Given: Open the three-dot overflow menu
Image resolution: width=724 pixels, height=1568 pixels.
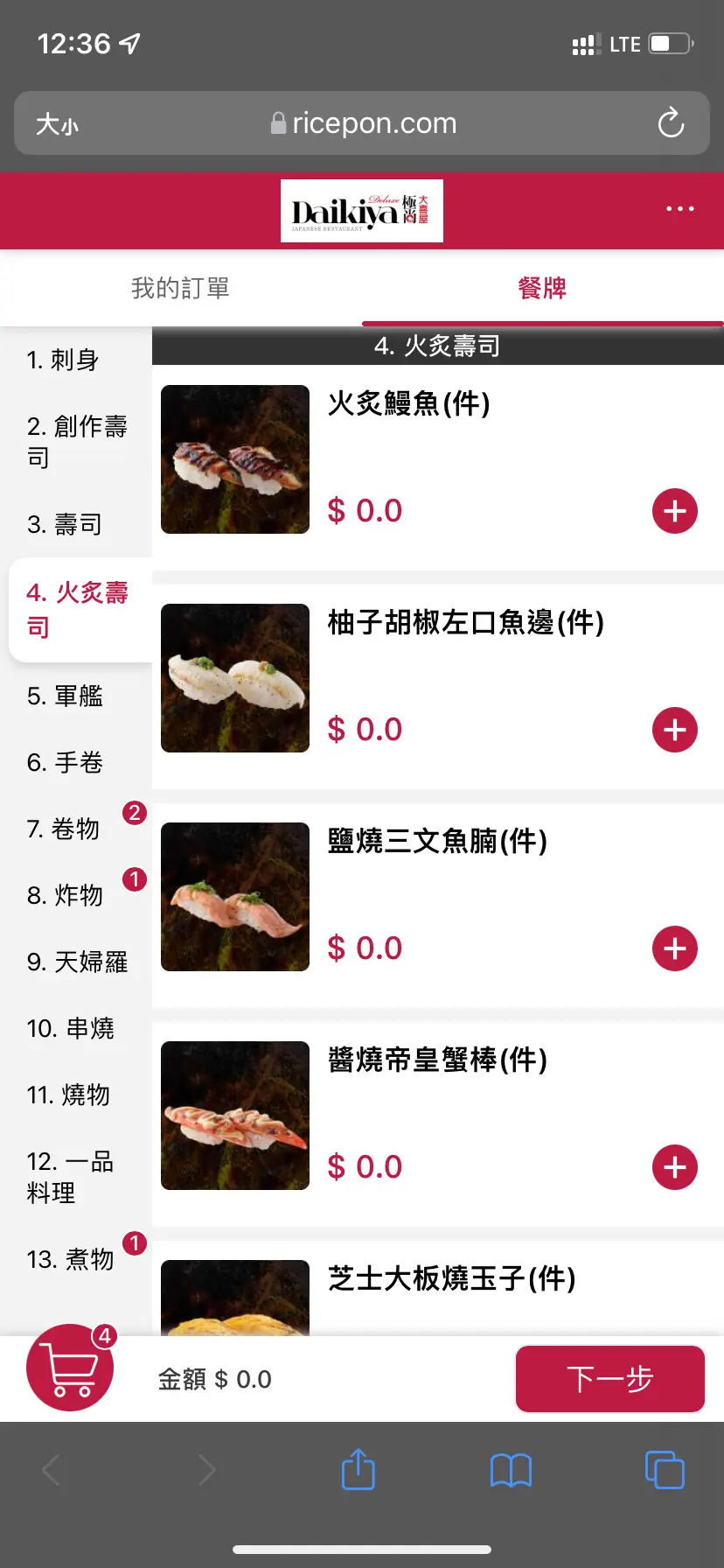Looking at the screenshot, I should [679, 209].
